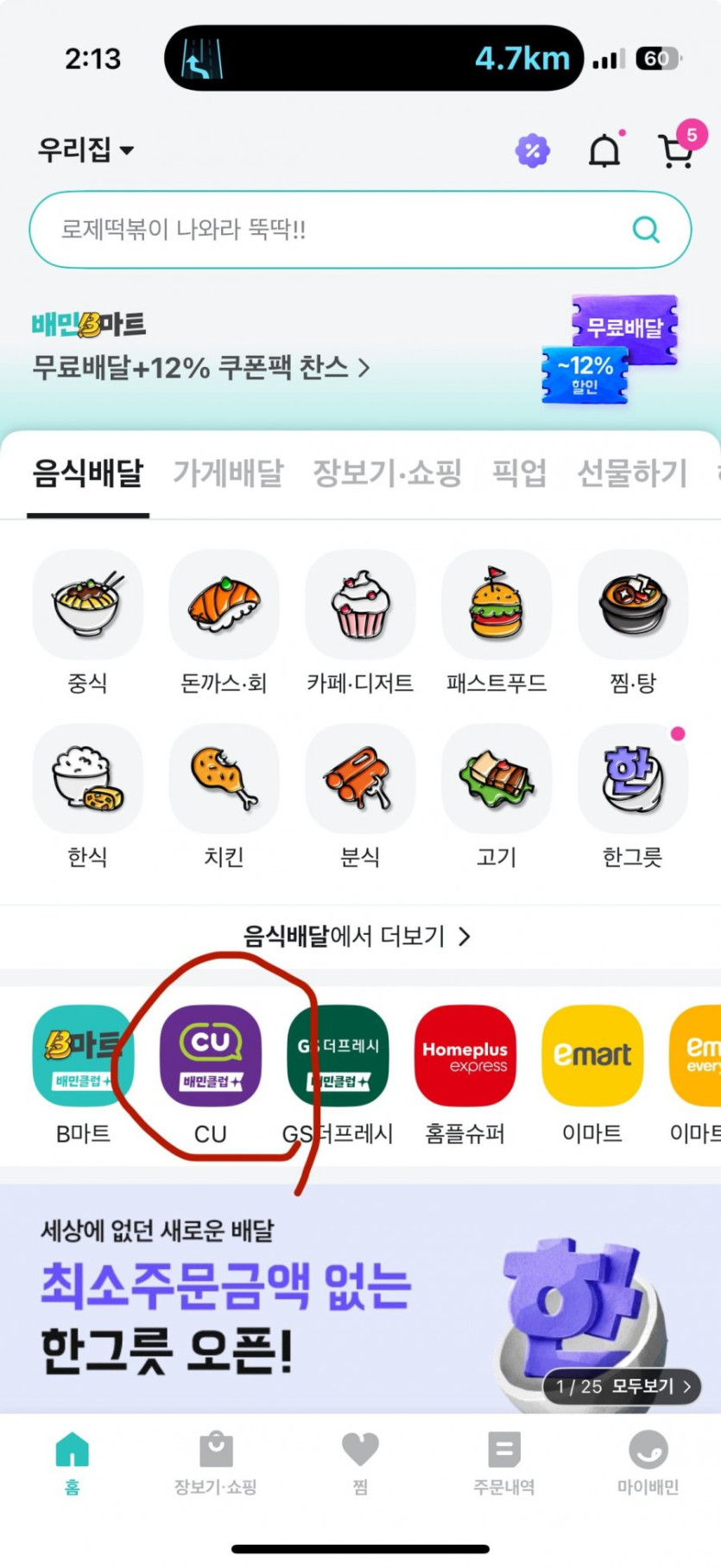Screen dimensions: 721x1568
Task: Switch to the 가게배달 tab
Action: [x=228, y=473]
